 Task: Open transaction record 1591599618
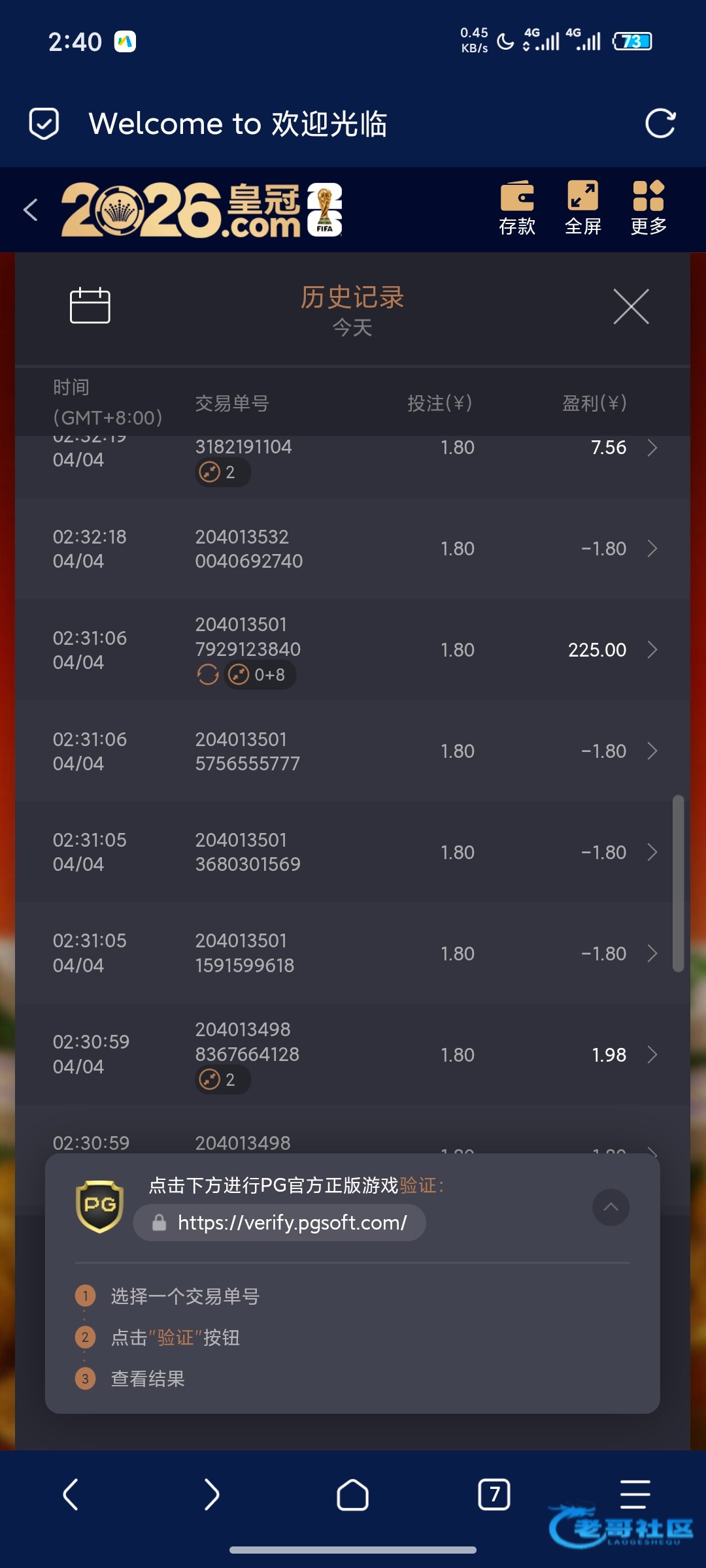click(651, 954)
